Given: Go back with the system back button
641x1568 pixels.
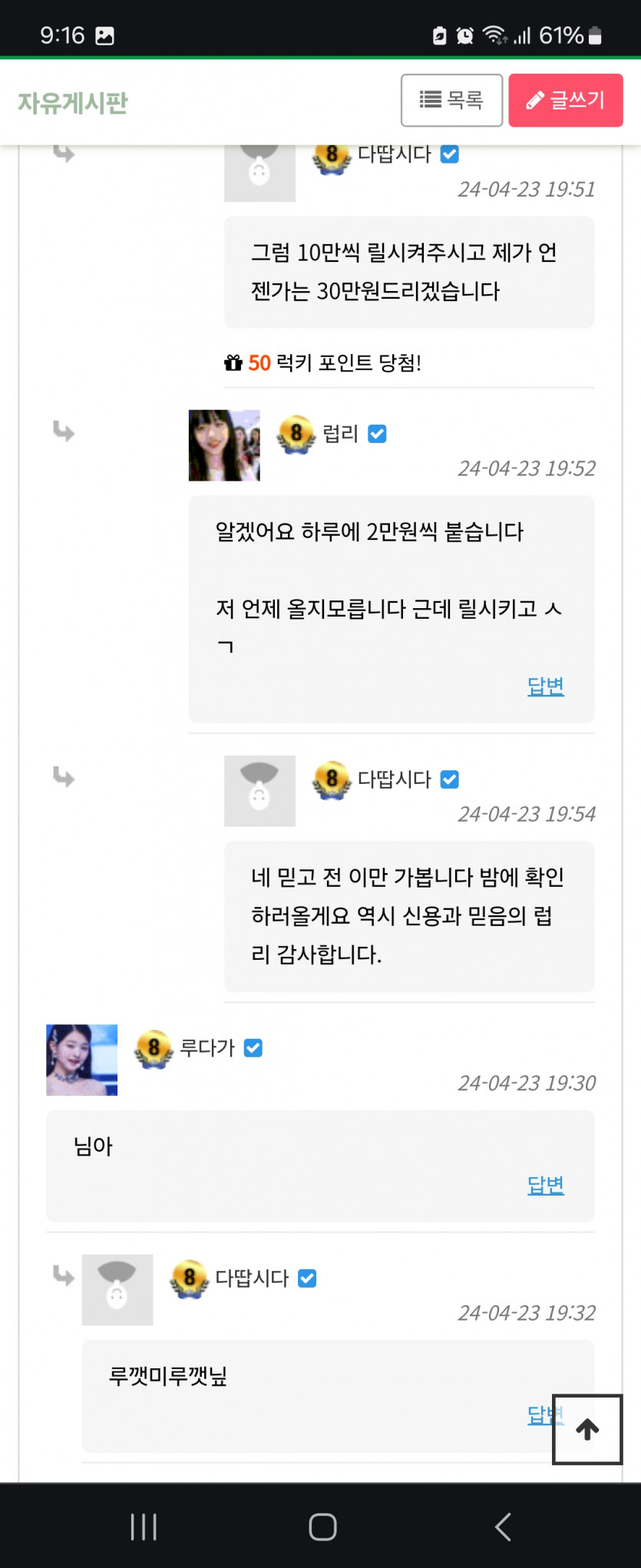Looking at the screenshot, I should 503,1527.
